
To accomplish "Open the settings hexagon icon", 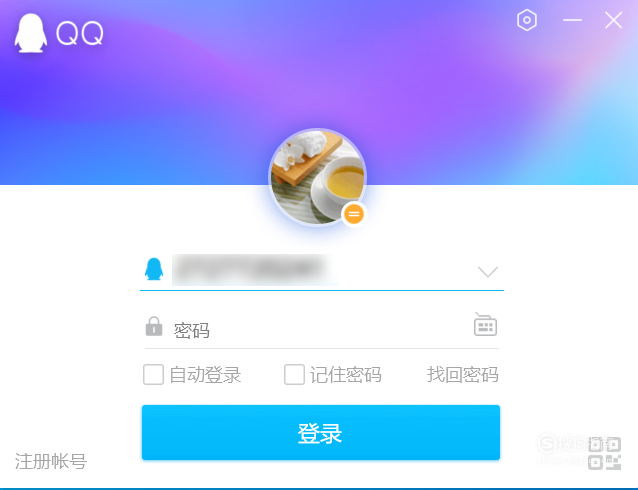I will (527, 21).
